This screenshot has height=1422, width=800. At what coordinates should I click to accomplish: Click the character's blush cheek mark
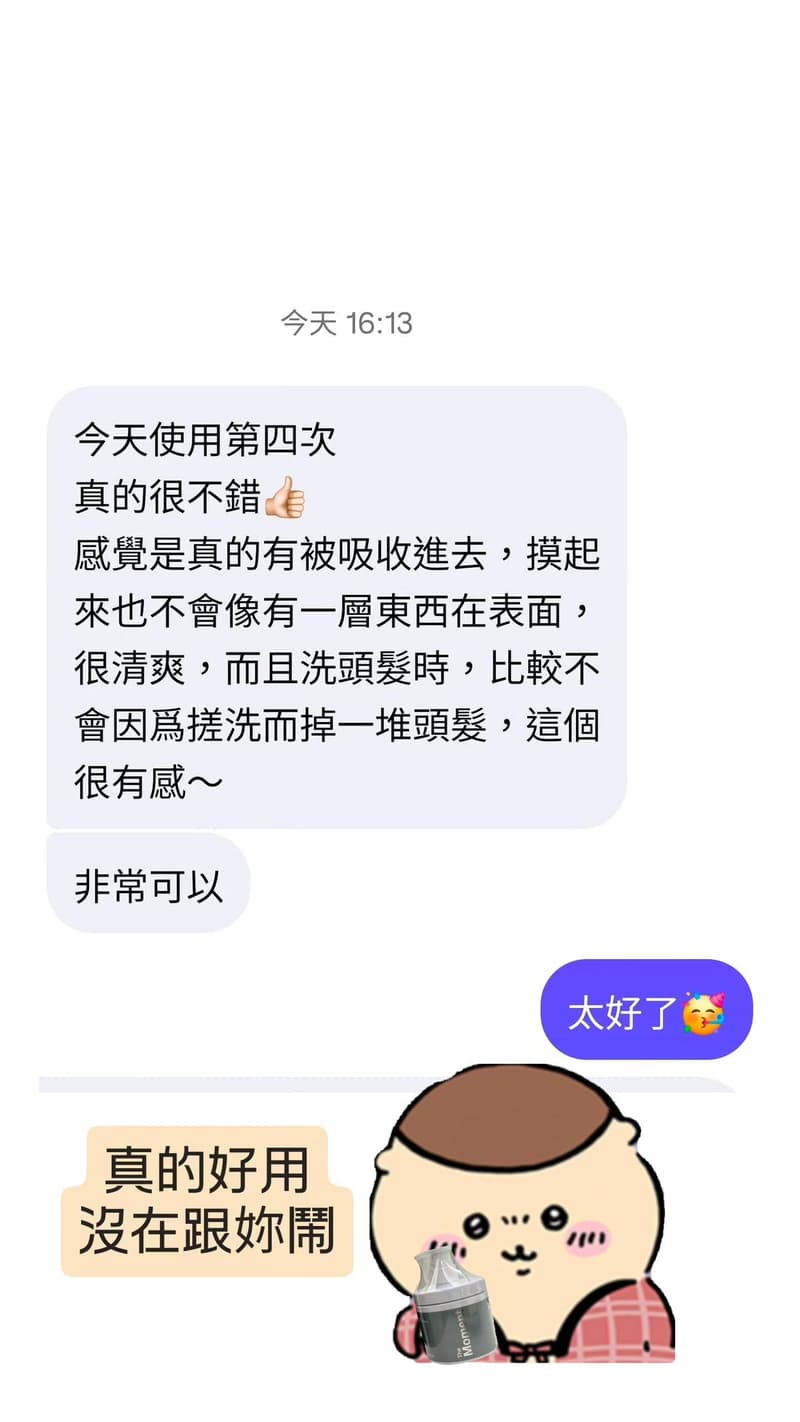(x=590, y=1238)
